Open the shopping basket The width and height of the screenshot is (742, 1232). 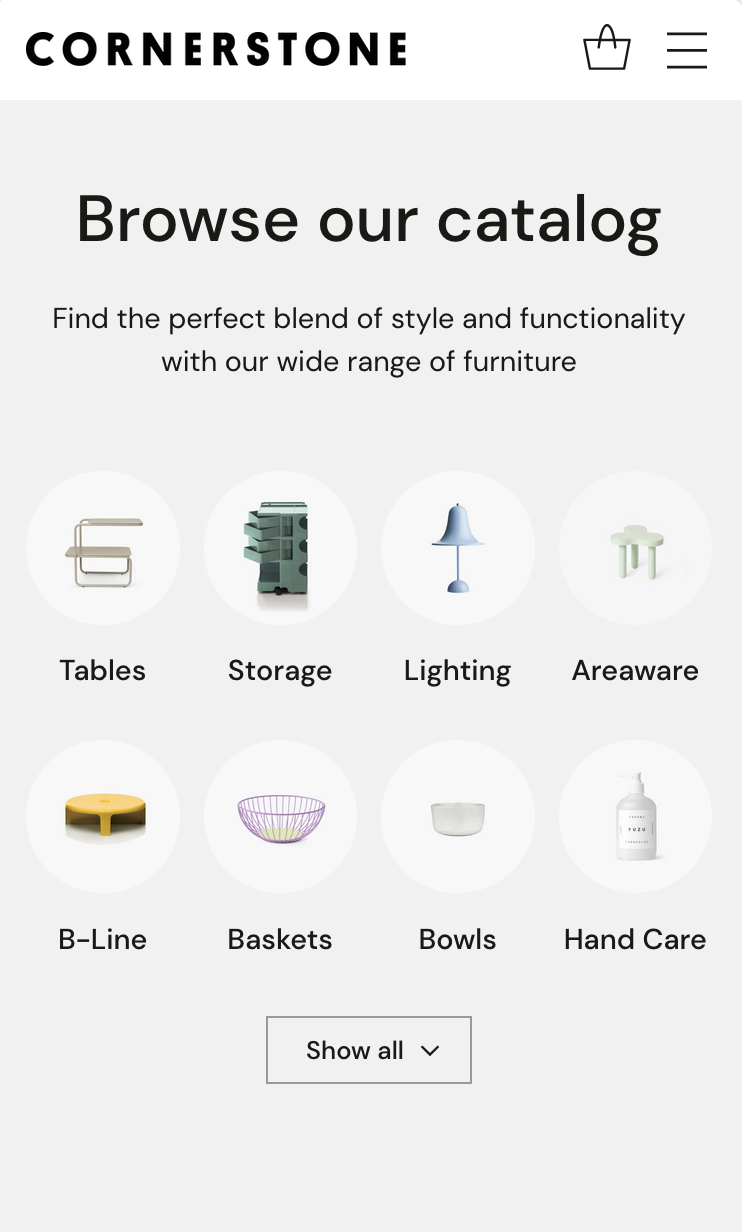click(607, 49)
